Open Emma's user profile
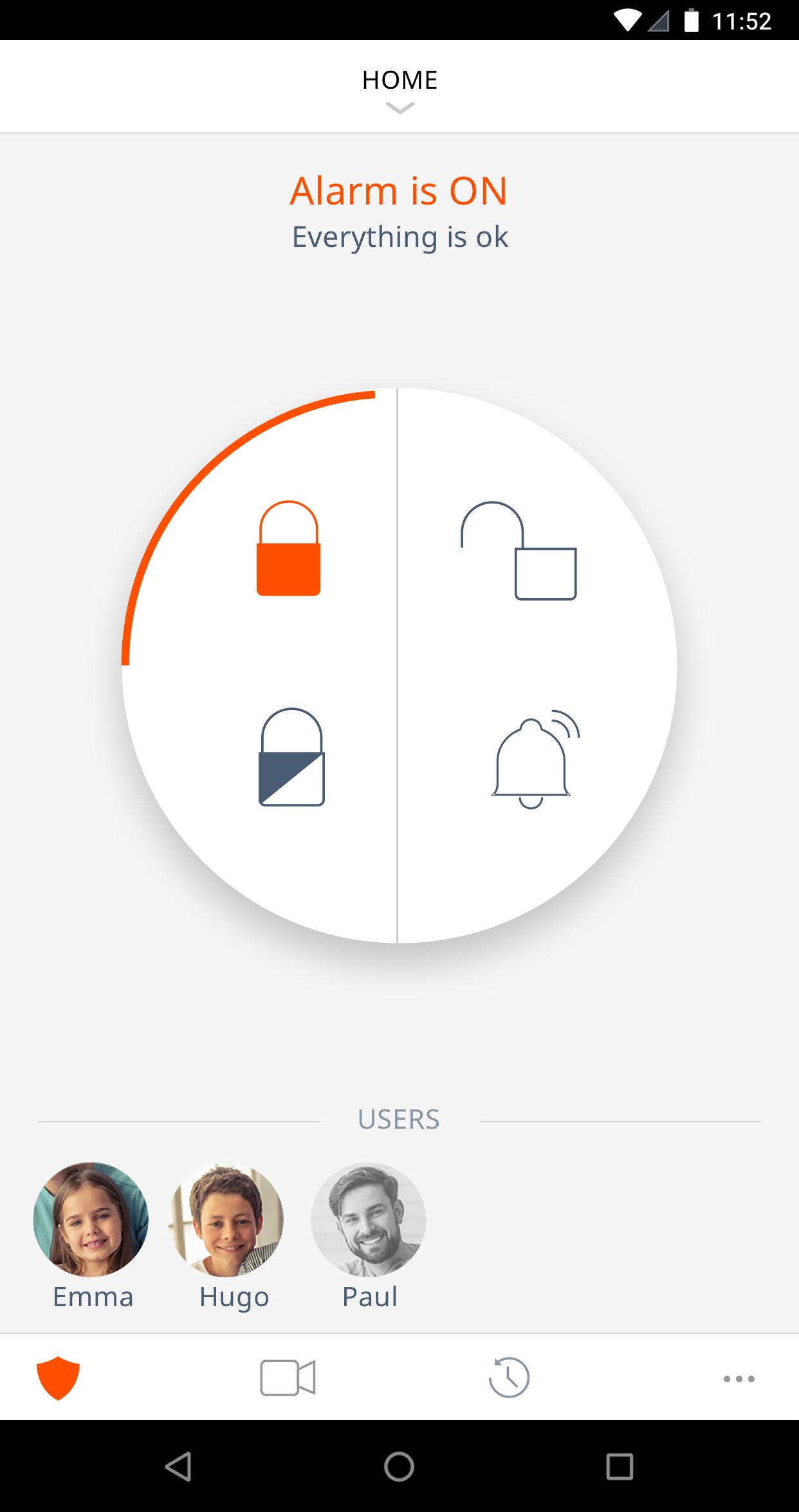This screenshot has width=799, height=1512. coord(91,1219)
